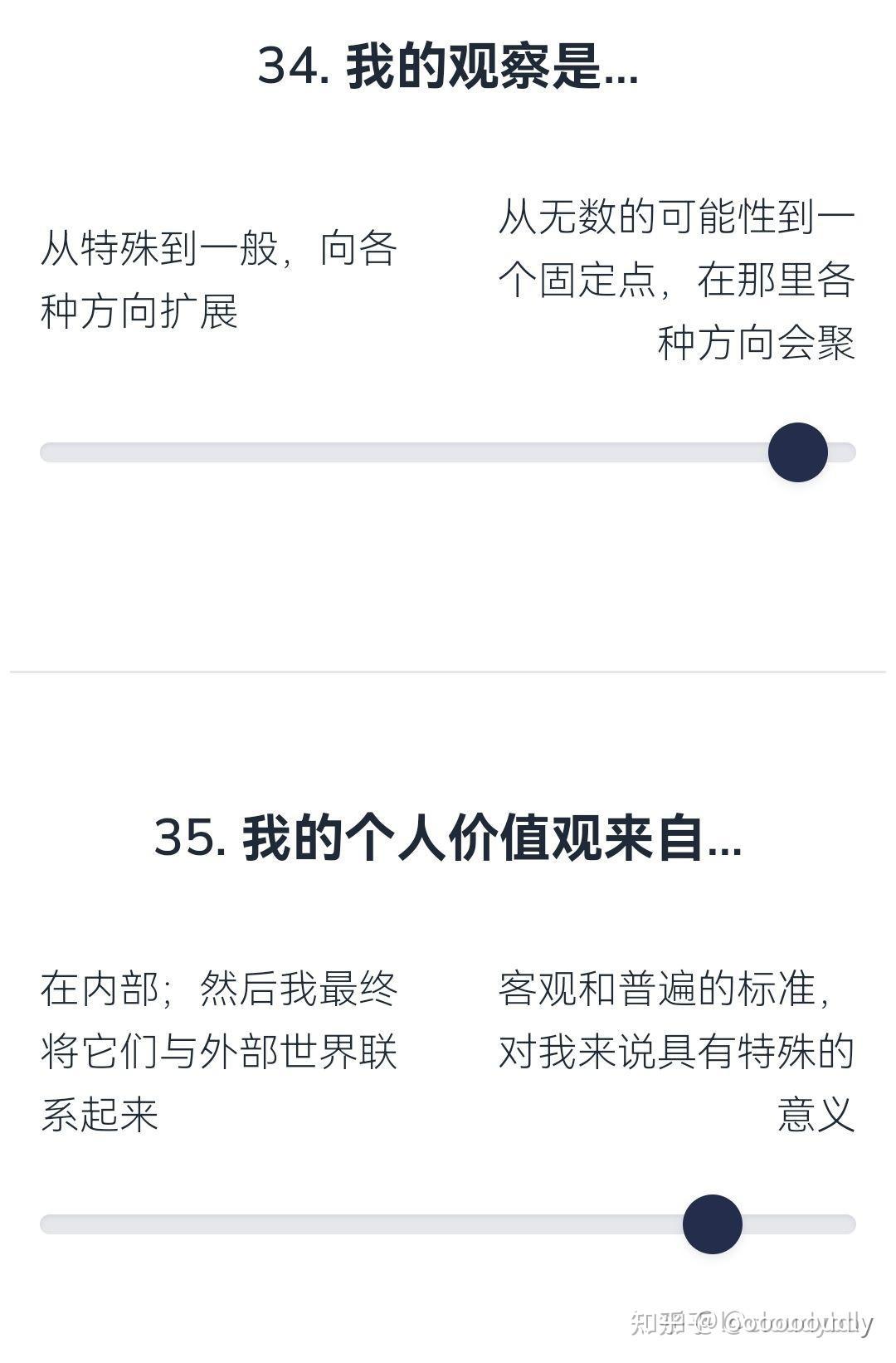Select answer text 从特殊到一般，向各种方向扩展
The image size is (896, 1363).
(x=220, y=278)
